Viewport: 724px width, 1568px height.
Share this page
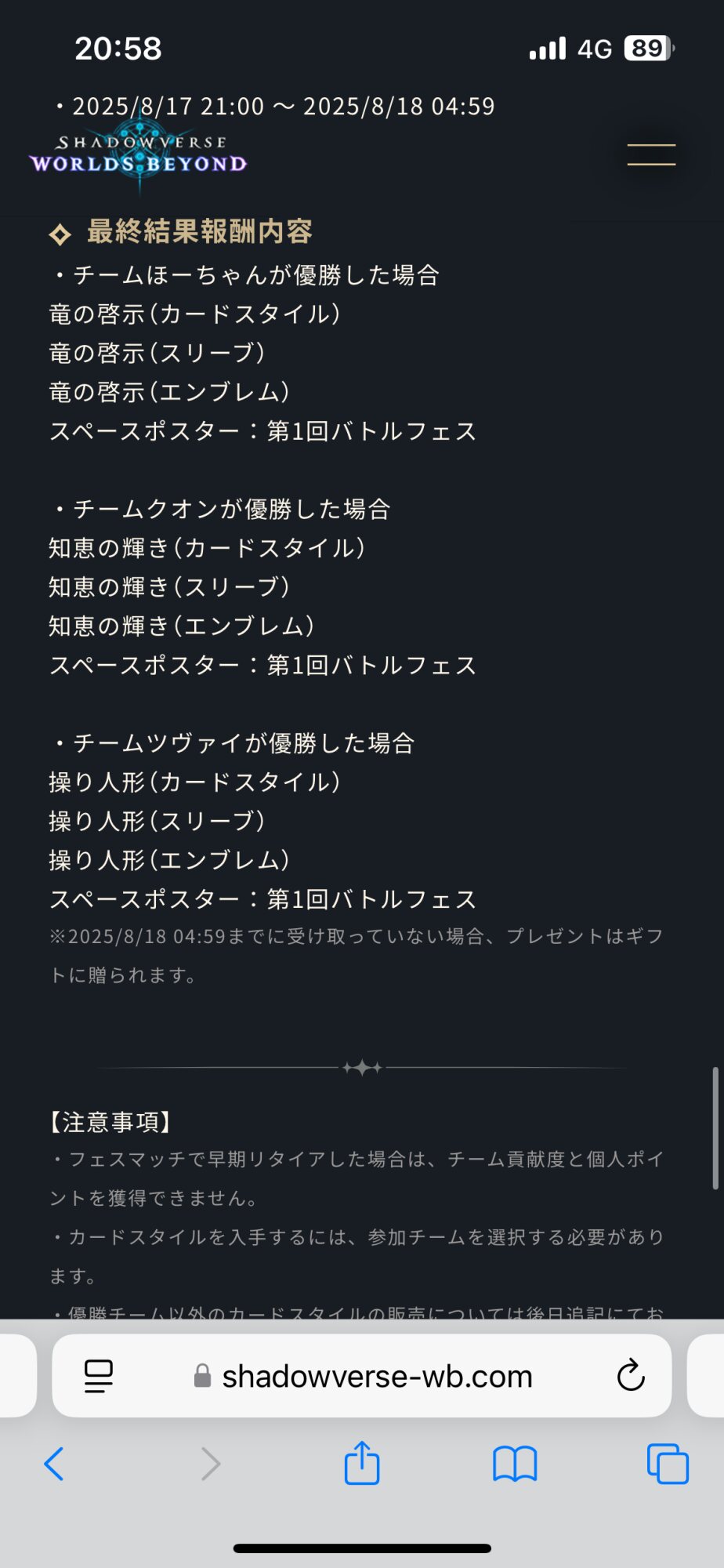pos(362,1462)
